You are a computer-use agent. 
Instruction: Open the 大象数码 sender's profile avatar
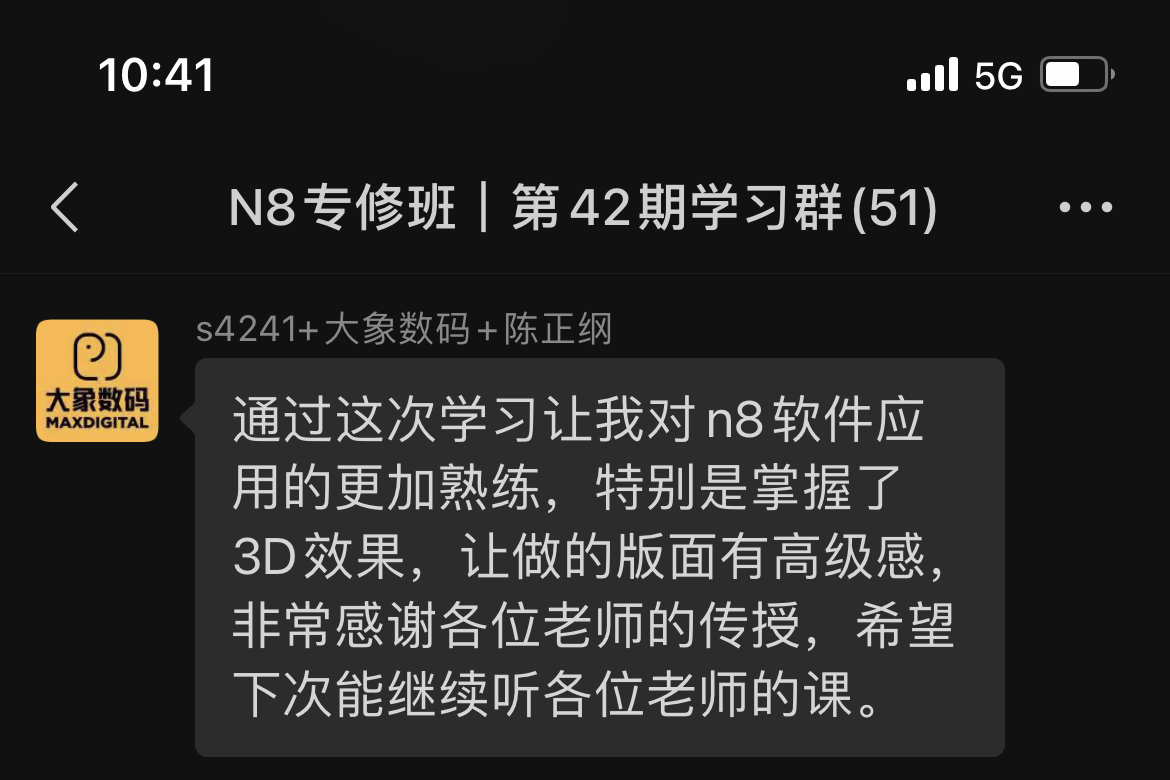click(97, 381)
